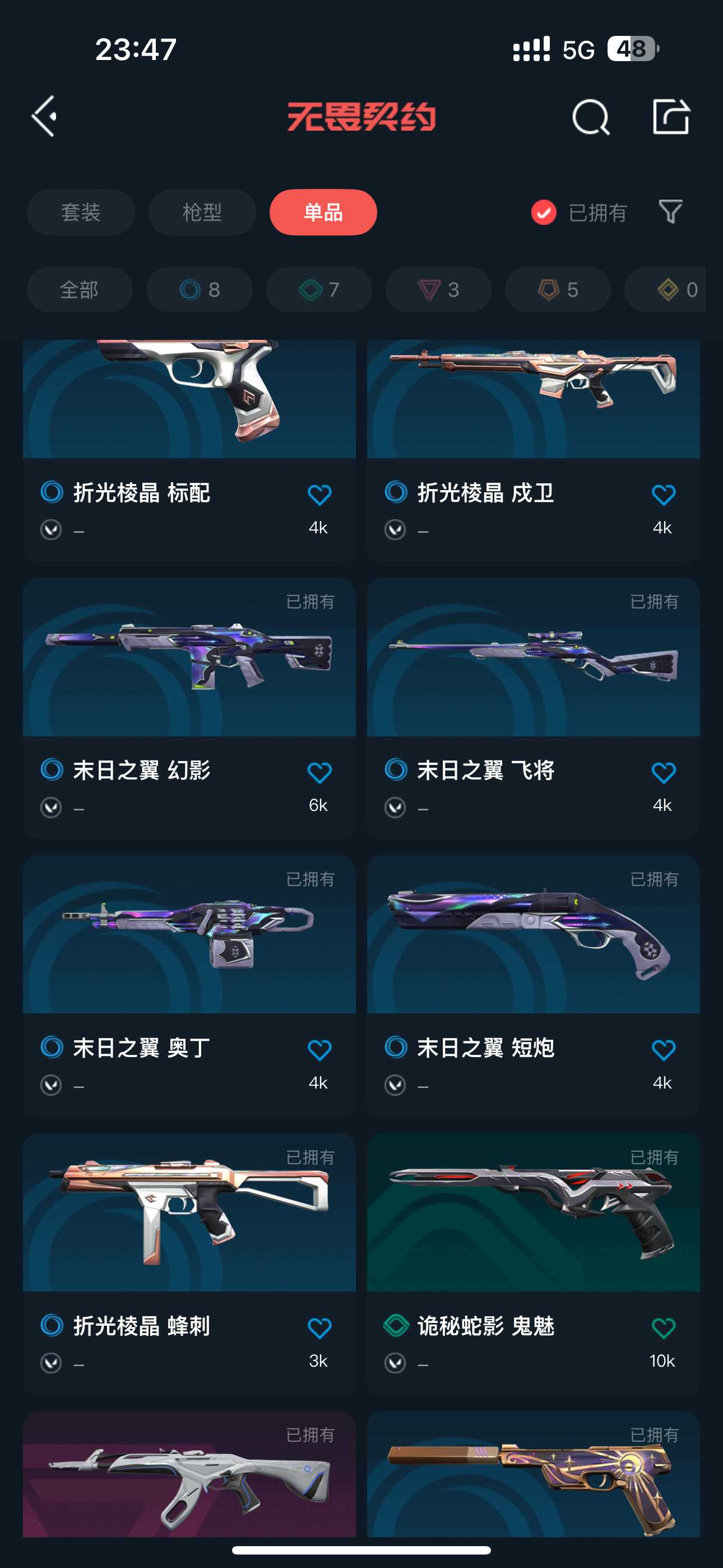This screenshot has height=1568, width=723.
Task: Select the 全部 rarity chip
Action: click(80, 290)
